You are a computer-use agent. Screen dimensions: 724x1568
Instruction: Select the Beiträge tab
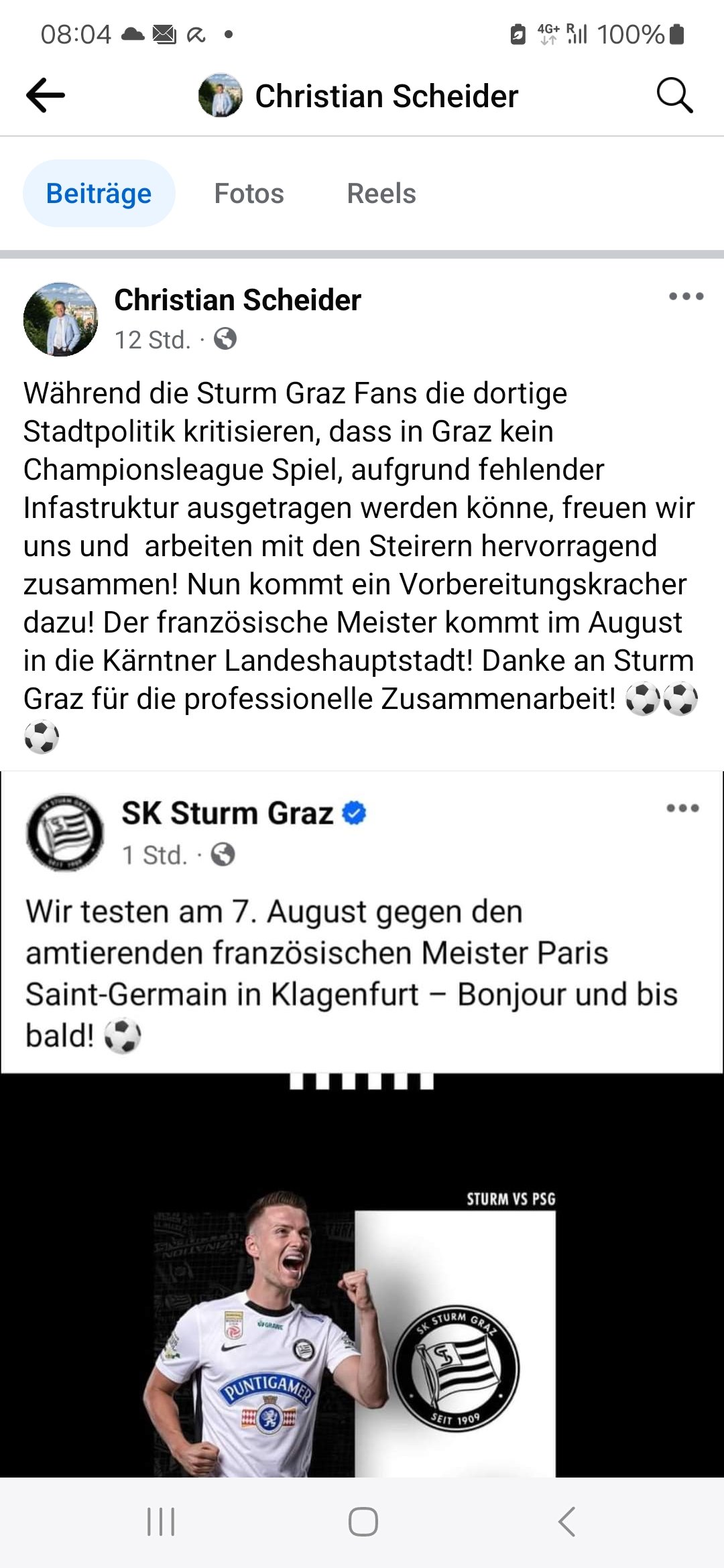[x=99, y=193]
